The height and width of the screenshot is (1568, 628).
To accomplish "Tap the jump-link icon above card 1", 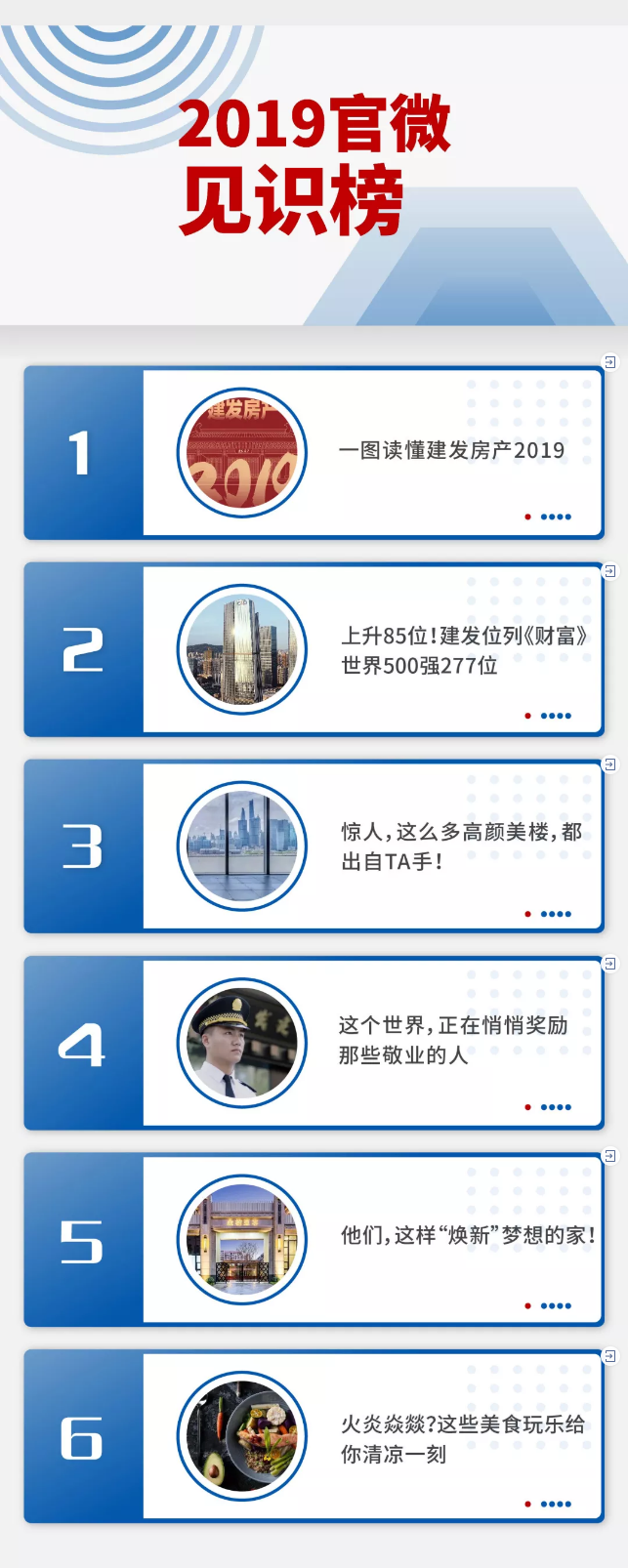I will (x=609, y=362).
